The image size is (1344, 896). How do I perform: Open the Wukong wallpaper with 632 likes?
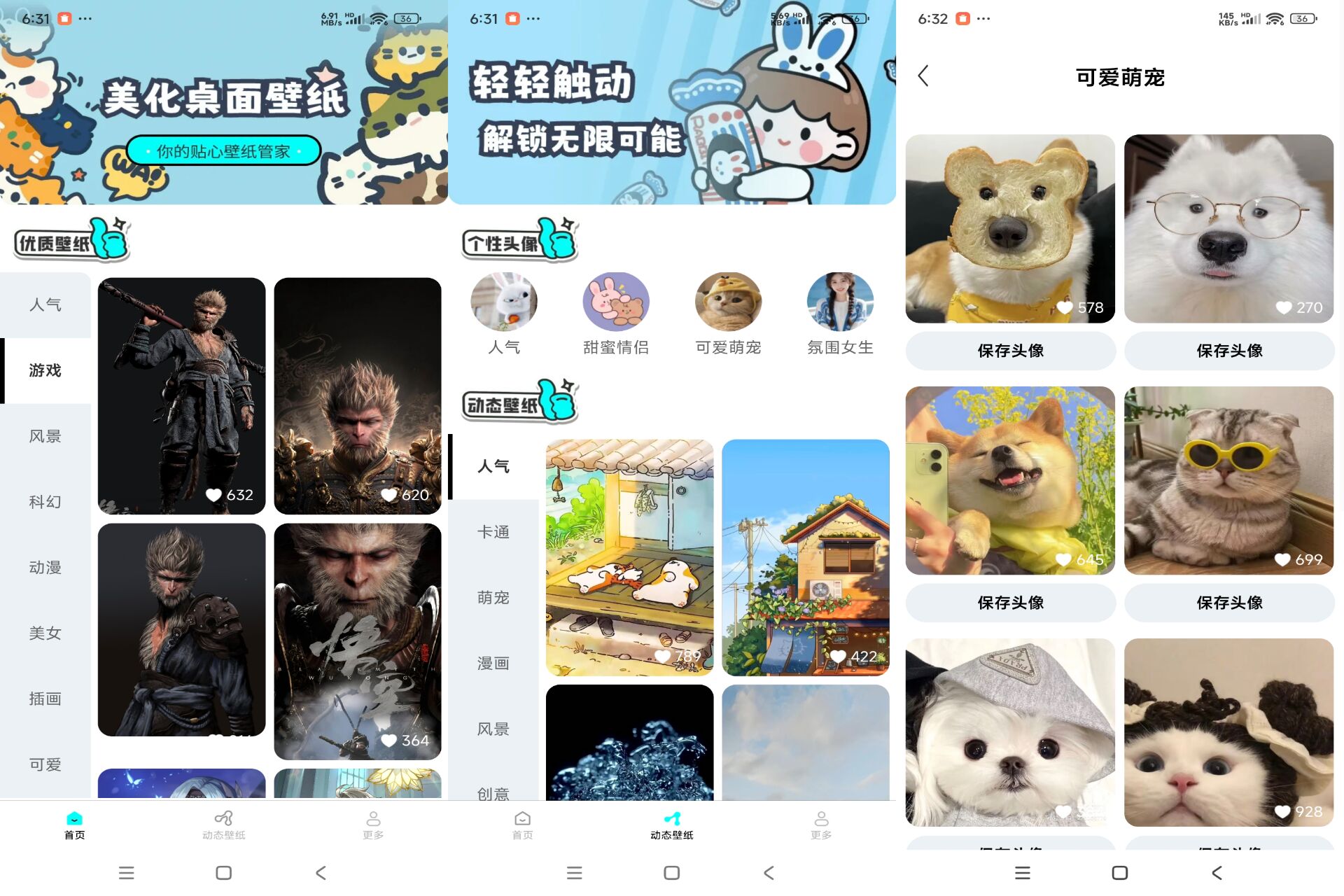pos(181,395)
